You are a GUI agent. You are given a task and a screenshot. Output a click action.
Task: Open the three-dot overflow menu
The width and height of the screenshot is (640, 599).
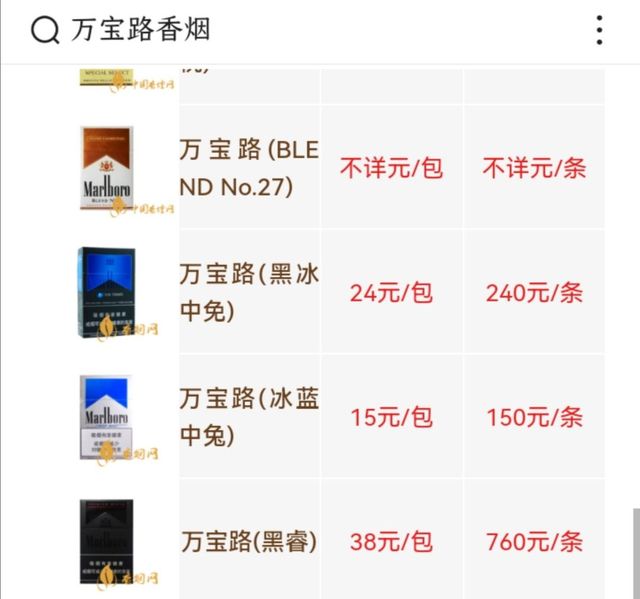(x=599, y=30)
